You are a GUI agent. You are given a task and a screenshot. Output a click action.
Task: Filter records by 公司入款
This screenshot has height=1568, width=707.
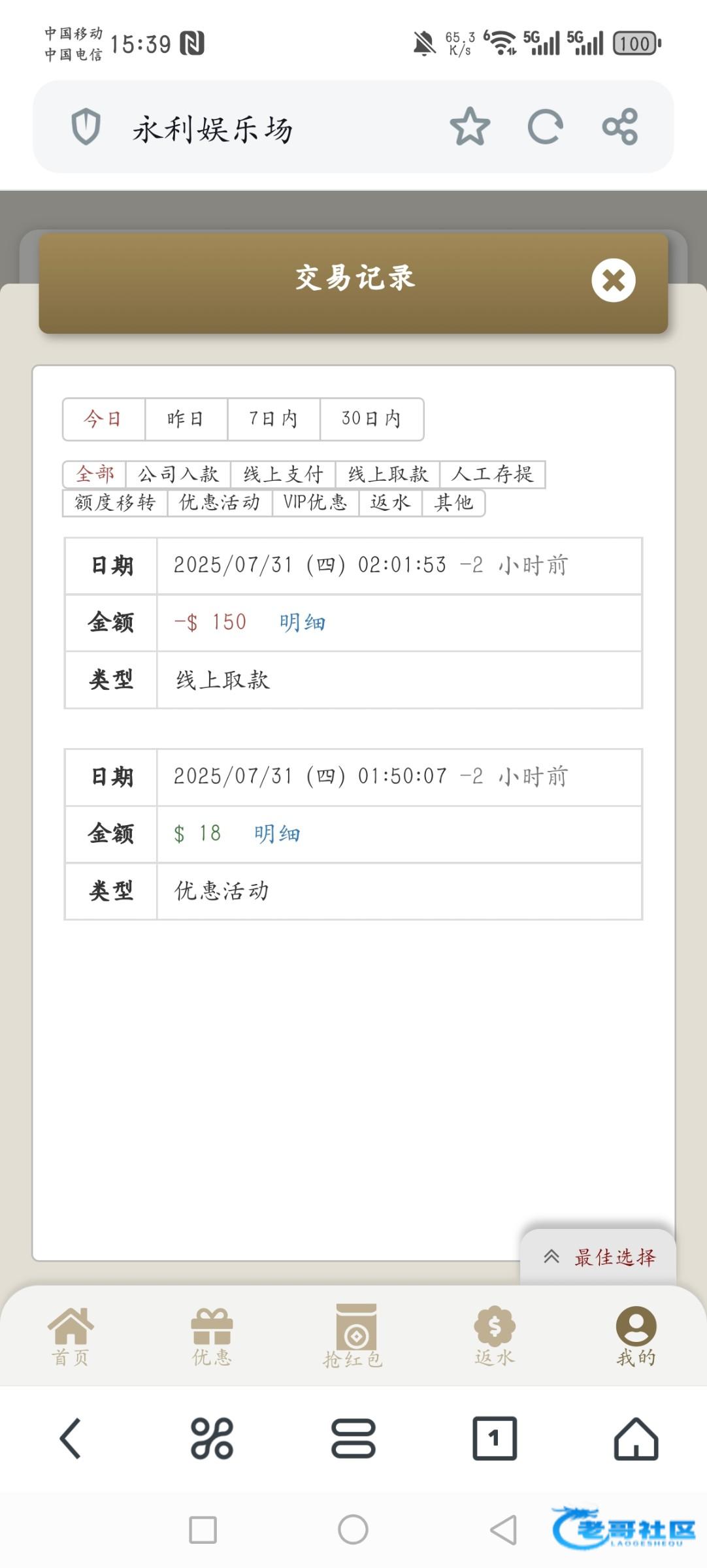(x=178, y=474)
